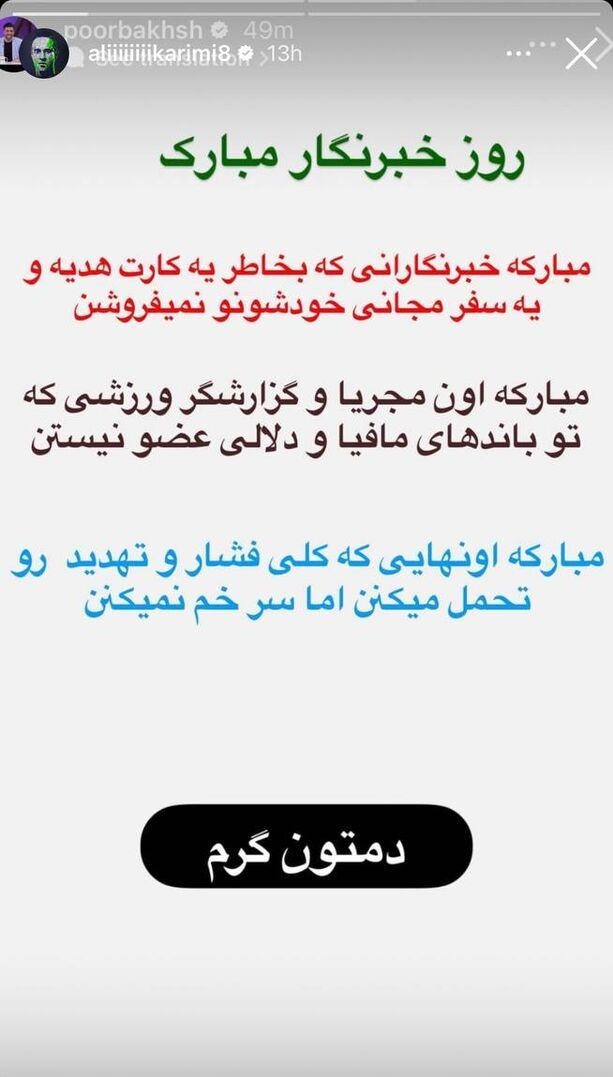Open aliiiiiiikarimi8's profile from the username
Image resolution: width=613 pixels, height=1077 pixels.
(161, 54)
